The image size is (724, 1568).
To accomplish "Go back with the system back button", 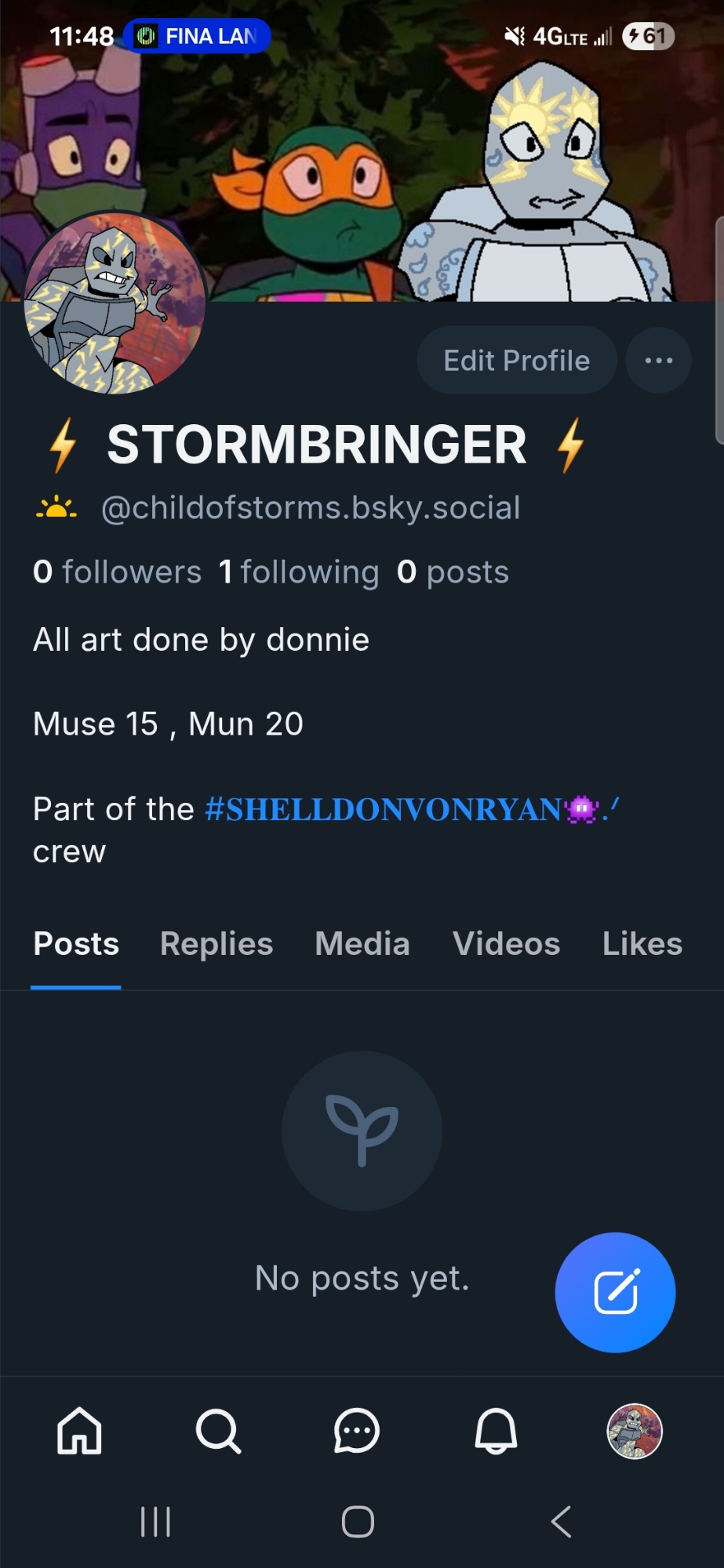I will click(561, 1522).
